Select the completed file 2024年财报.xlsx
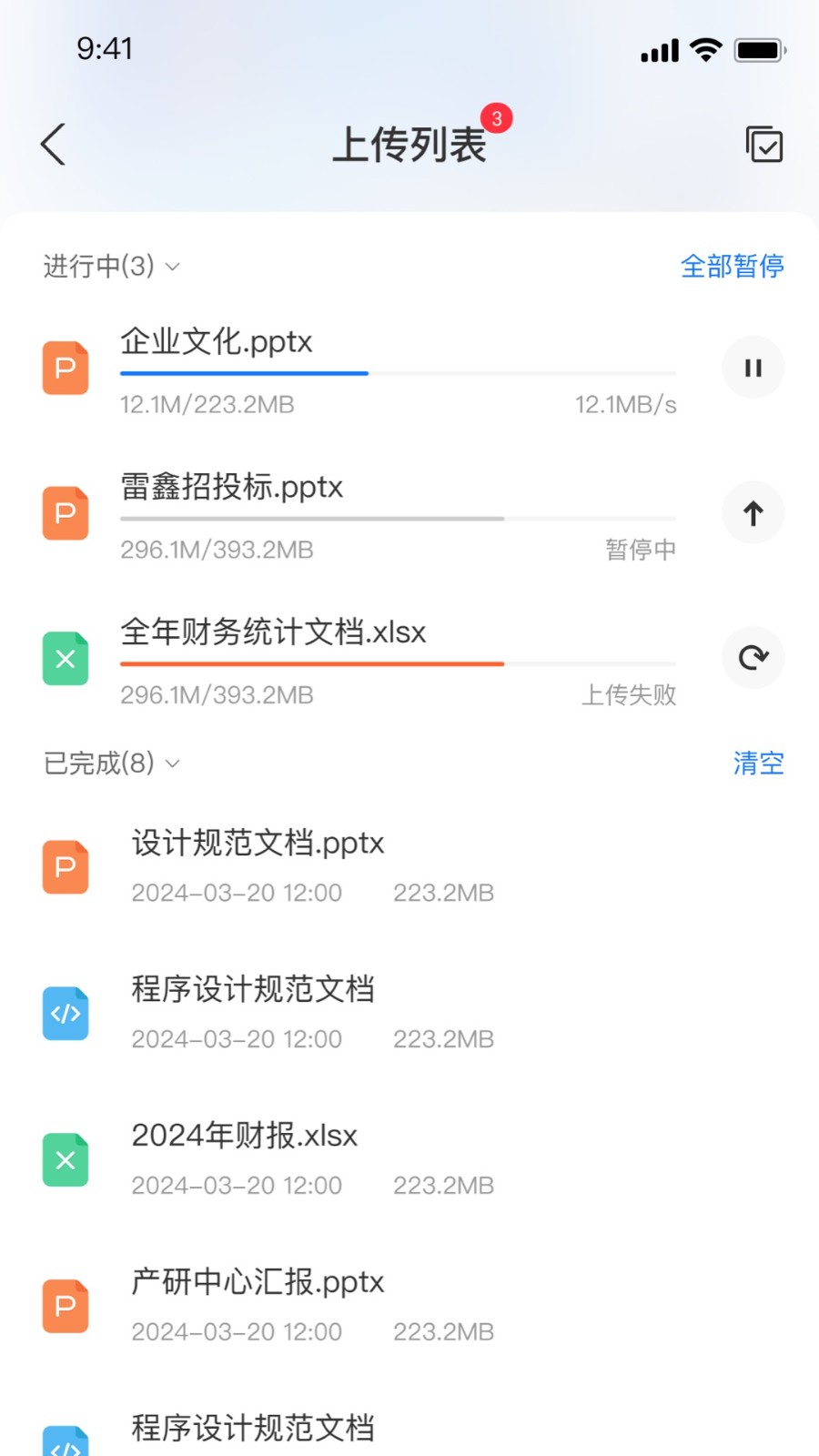Viewport: 819px width, 1456px height. pyautogui.click(x=245, y=1135)
